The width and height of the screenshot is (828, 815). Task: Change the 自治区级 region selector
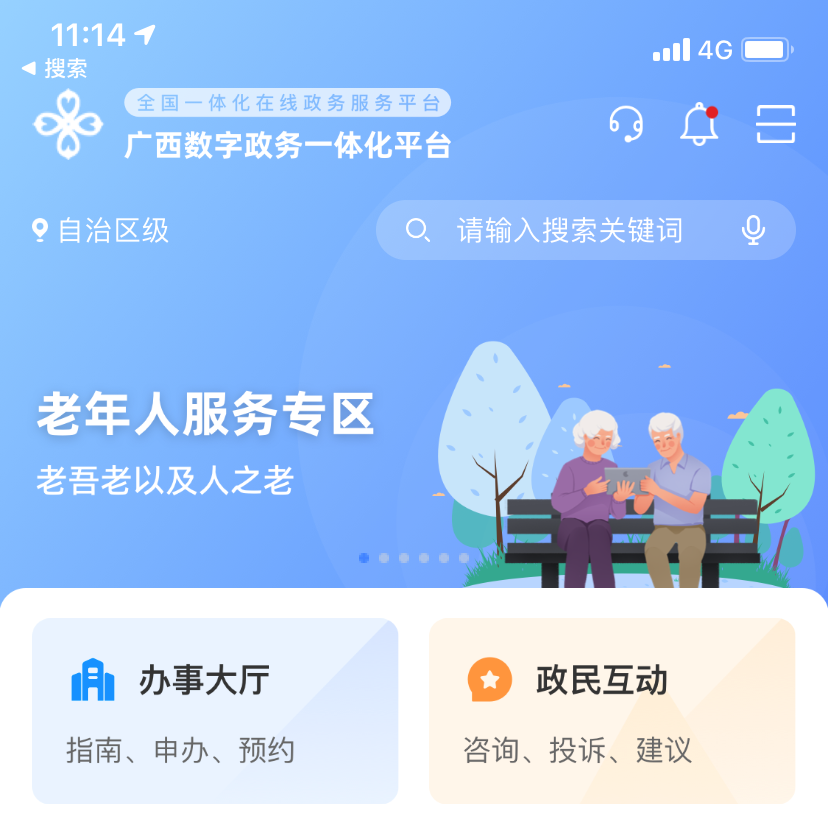click(101, 231)
